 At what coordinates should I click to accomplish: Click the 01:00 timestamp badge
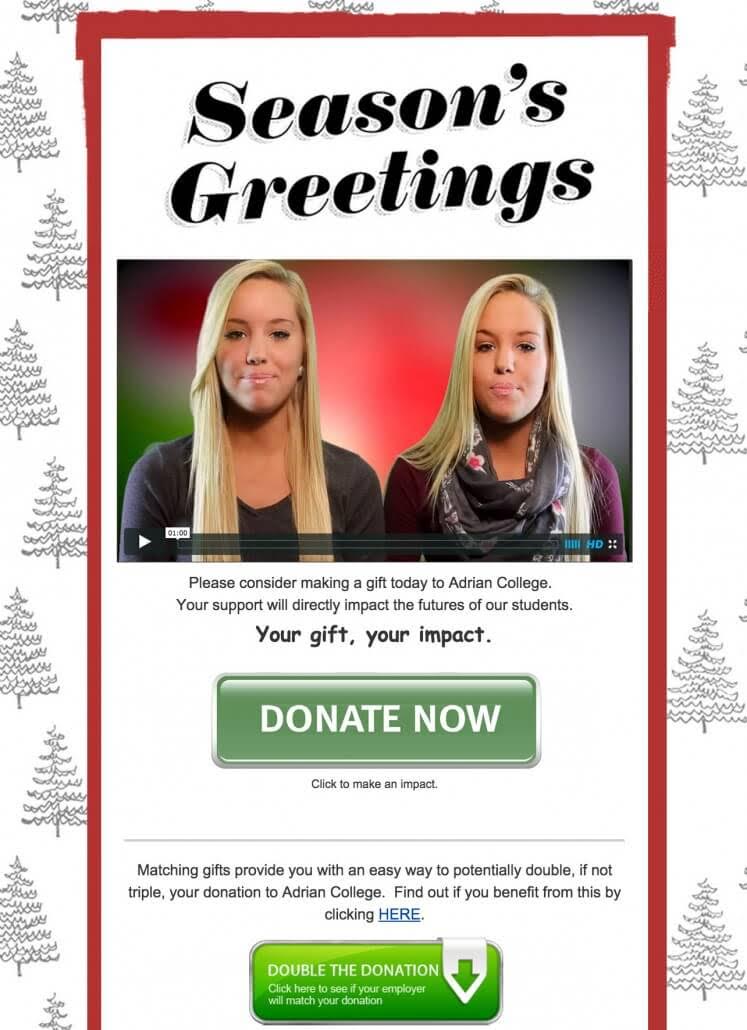pyautogui.click(x=180, y=531)
